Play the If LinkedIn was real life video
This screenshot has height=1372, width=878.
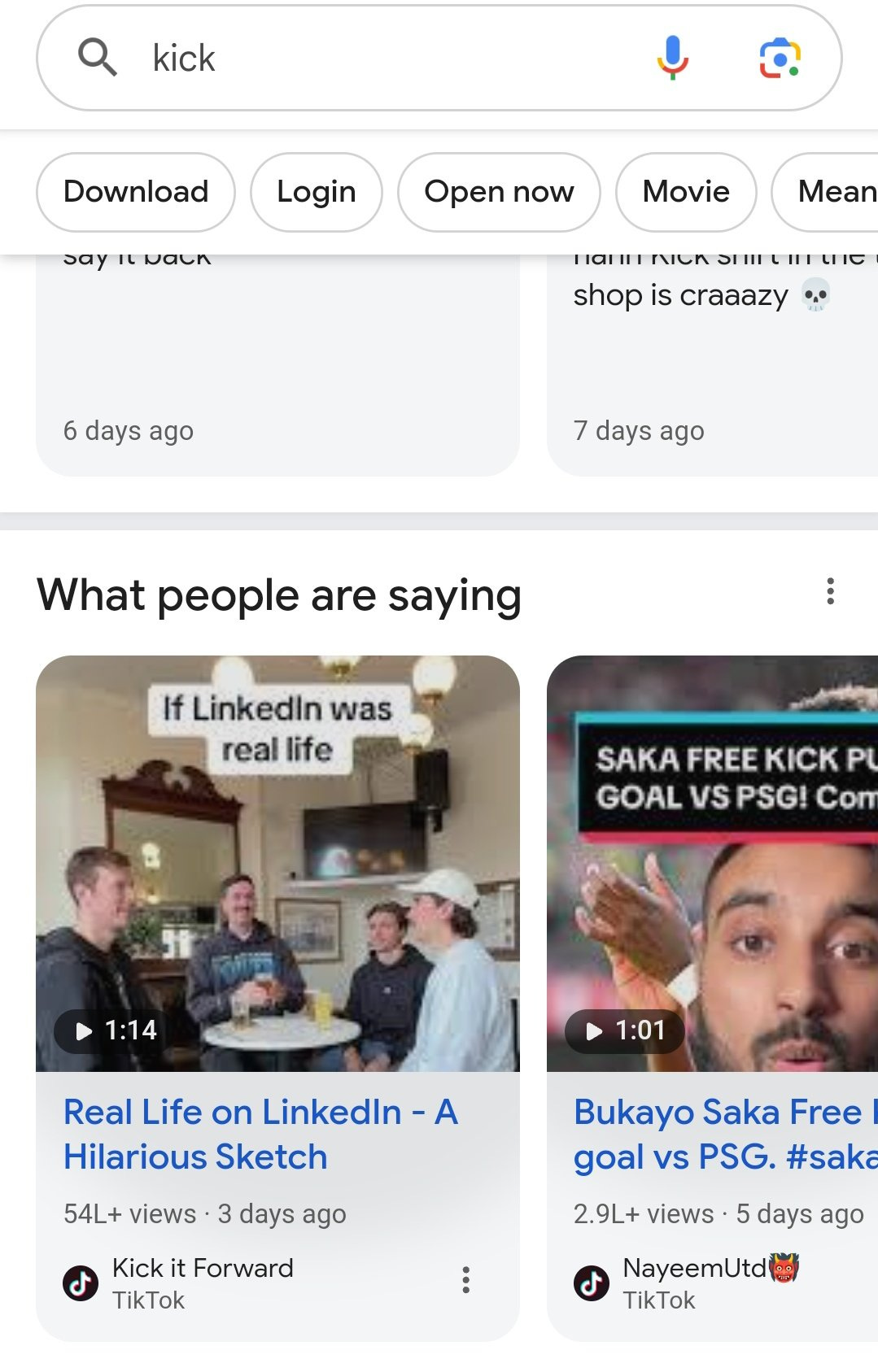tap(277, 862)
